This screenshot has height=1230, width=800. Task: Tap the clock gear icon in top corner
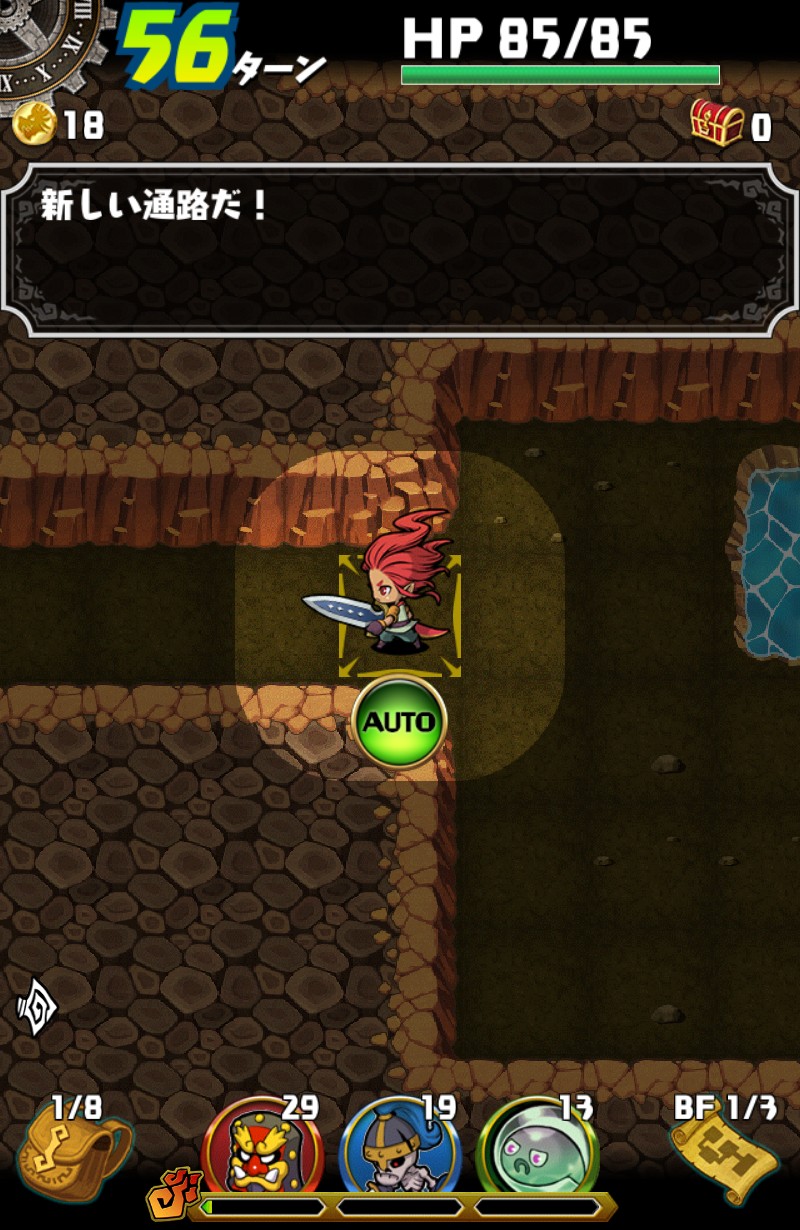[x=48, y=42]
